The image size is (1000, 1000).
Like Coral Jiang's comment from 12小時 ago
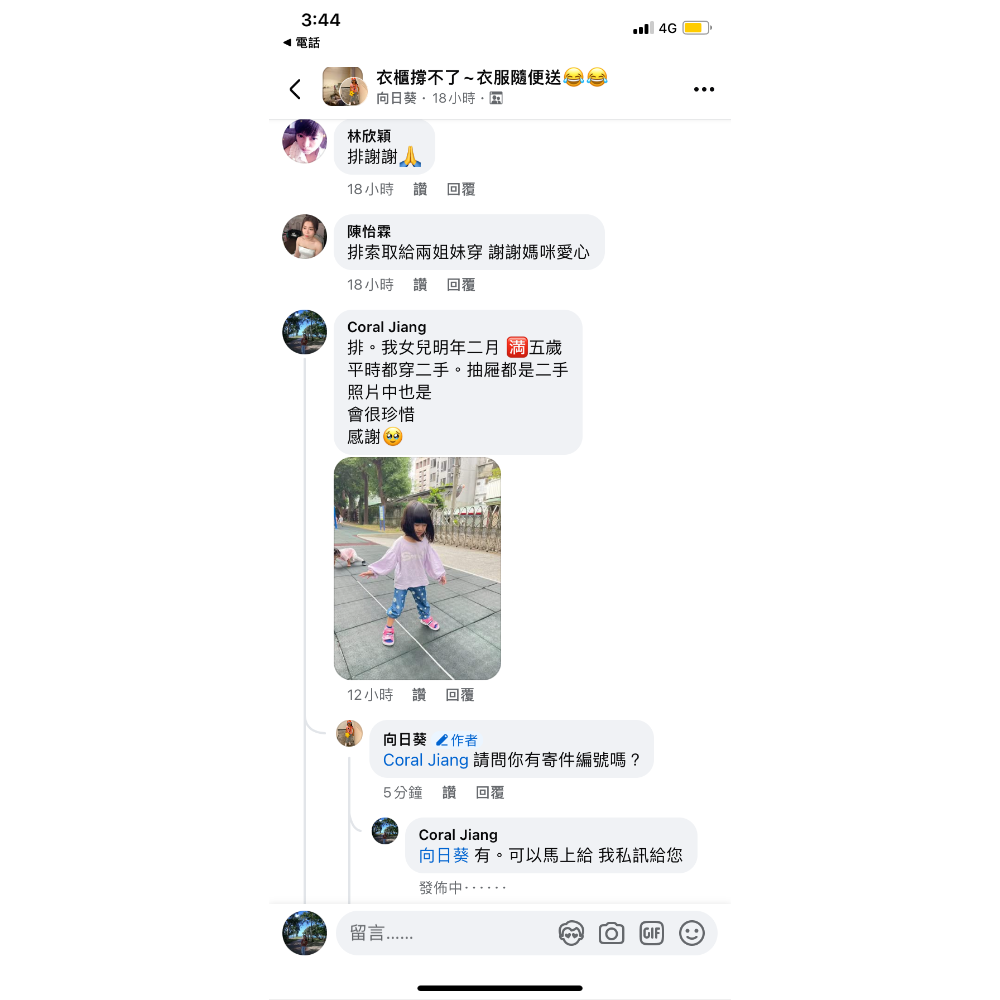click(420, 695)
